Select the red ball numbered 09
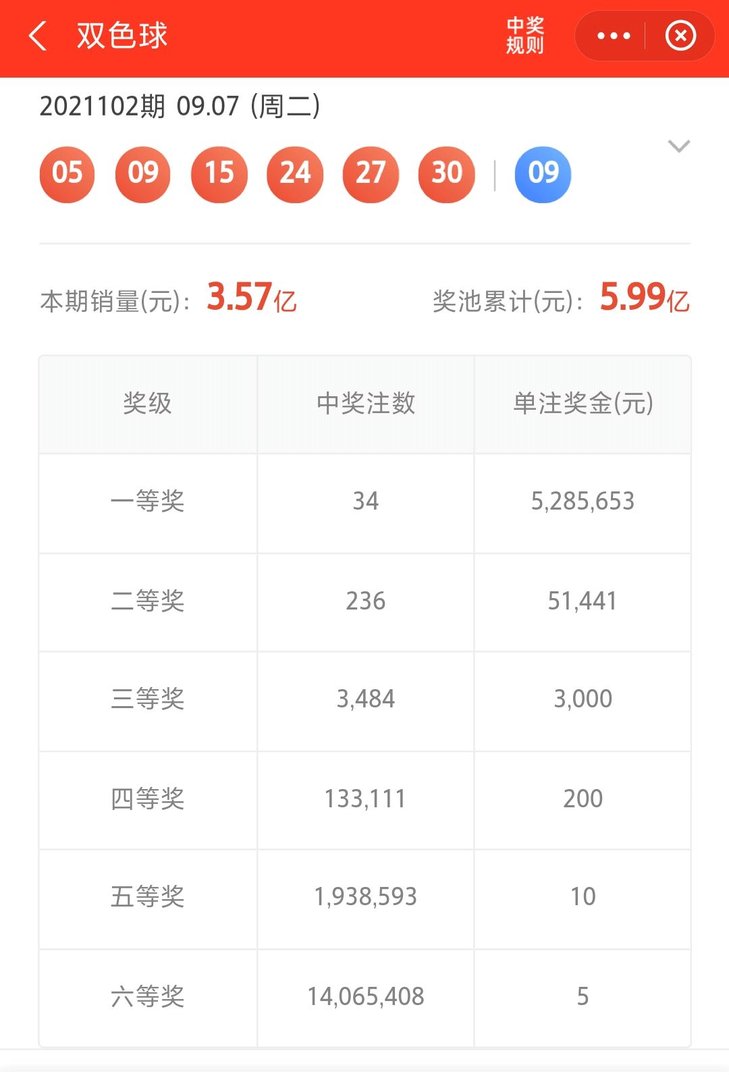The image size is (729, 1080). click(142, 173)
